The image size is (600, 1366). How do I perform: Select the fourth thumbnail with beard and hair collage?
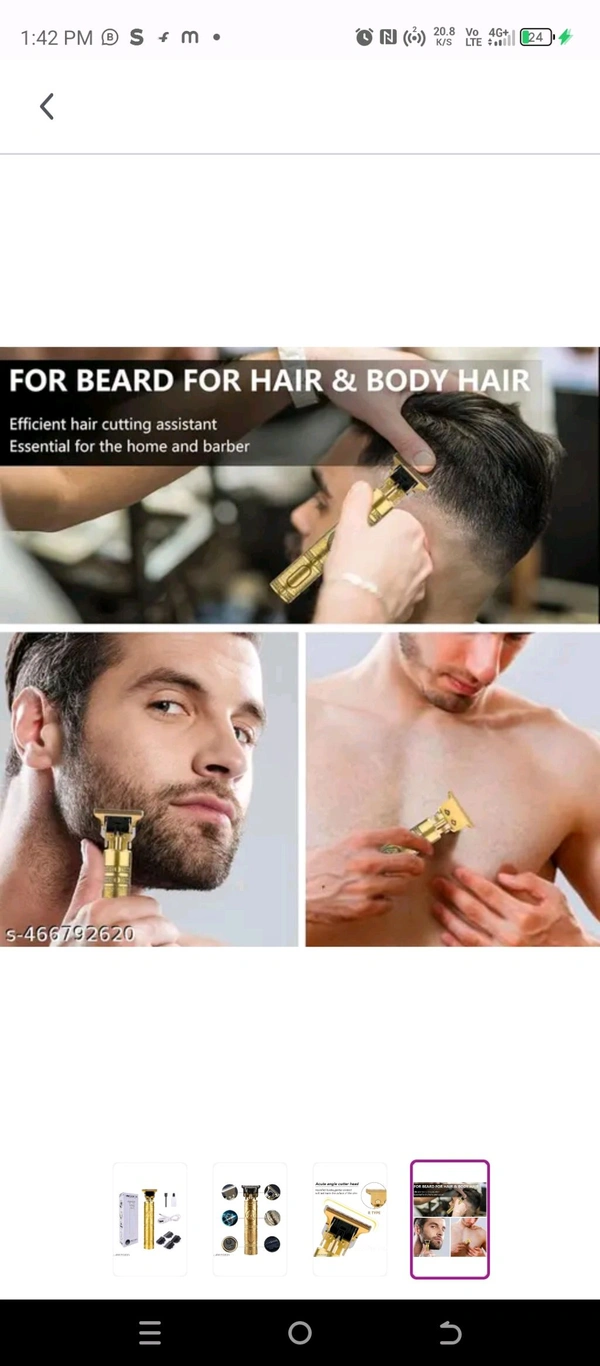pyautogui.click(x=450, y=1219)
